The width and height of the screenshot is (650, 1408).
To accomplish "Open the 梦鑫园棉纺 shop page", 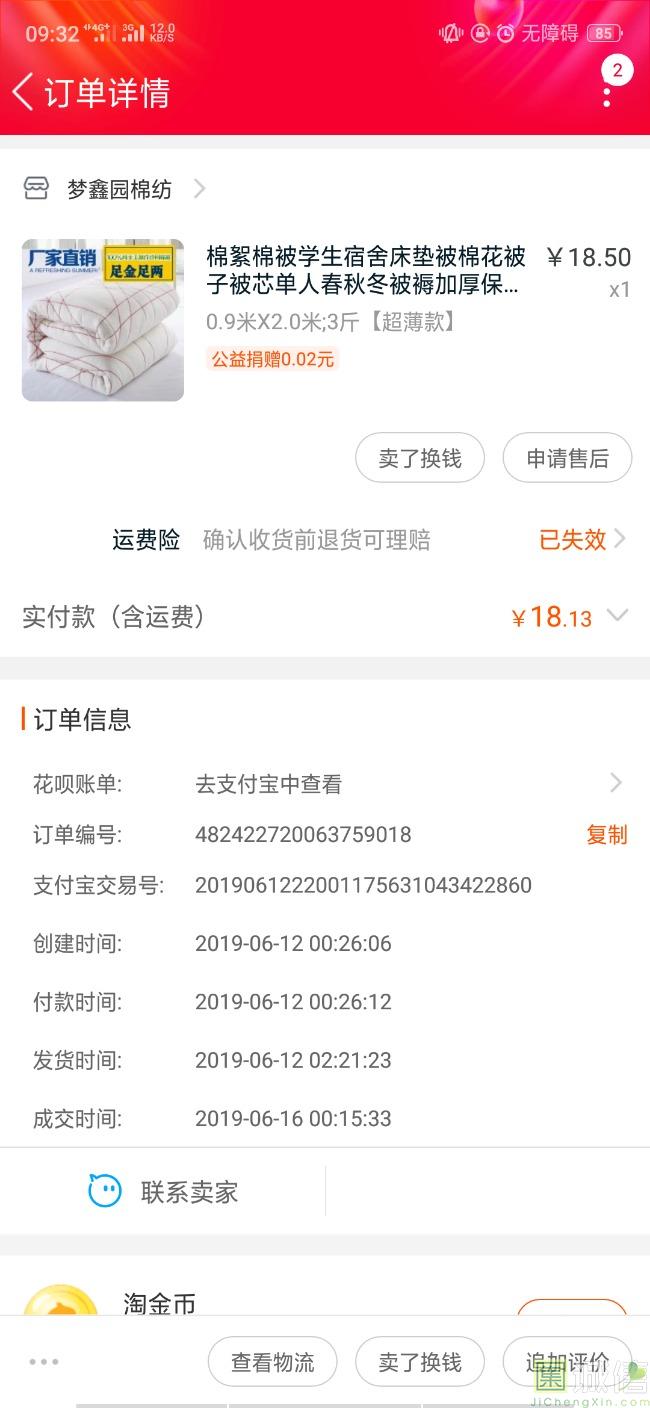I will pos(118,189).
